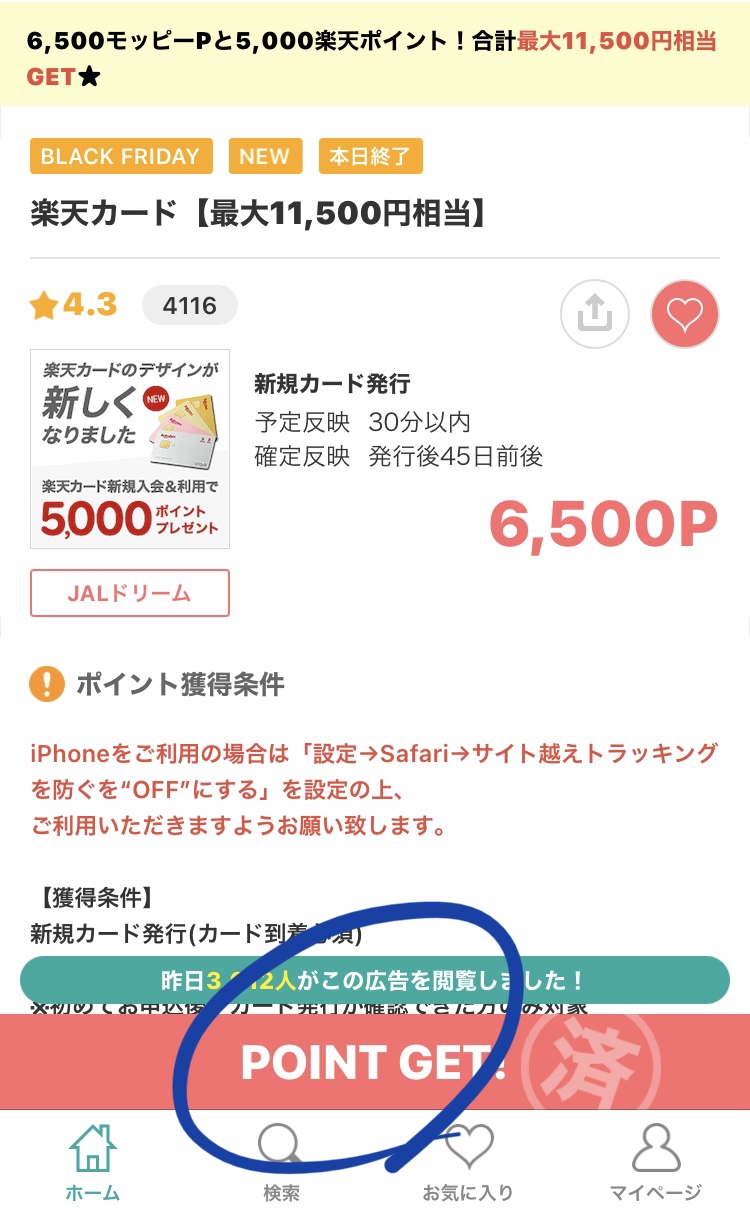Open the 4116 reviews count
This screenshot has width=750, height=1208.
click(x=190, y=305)
